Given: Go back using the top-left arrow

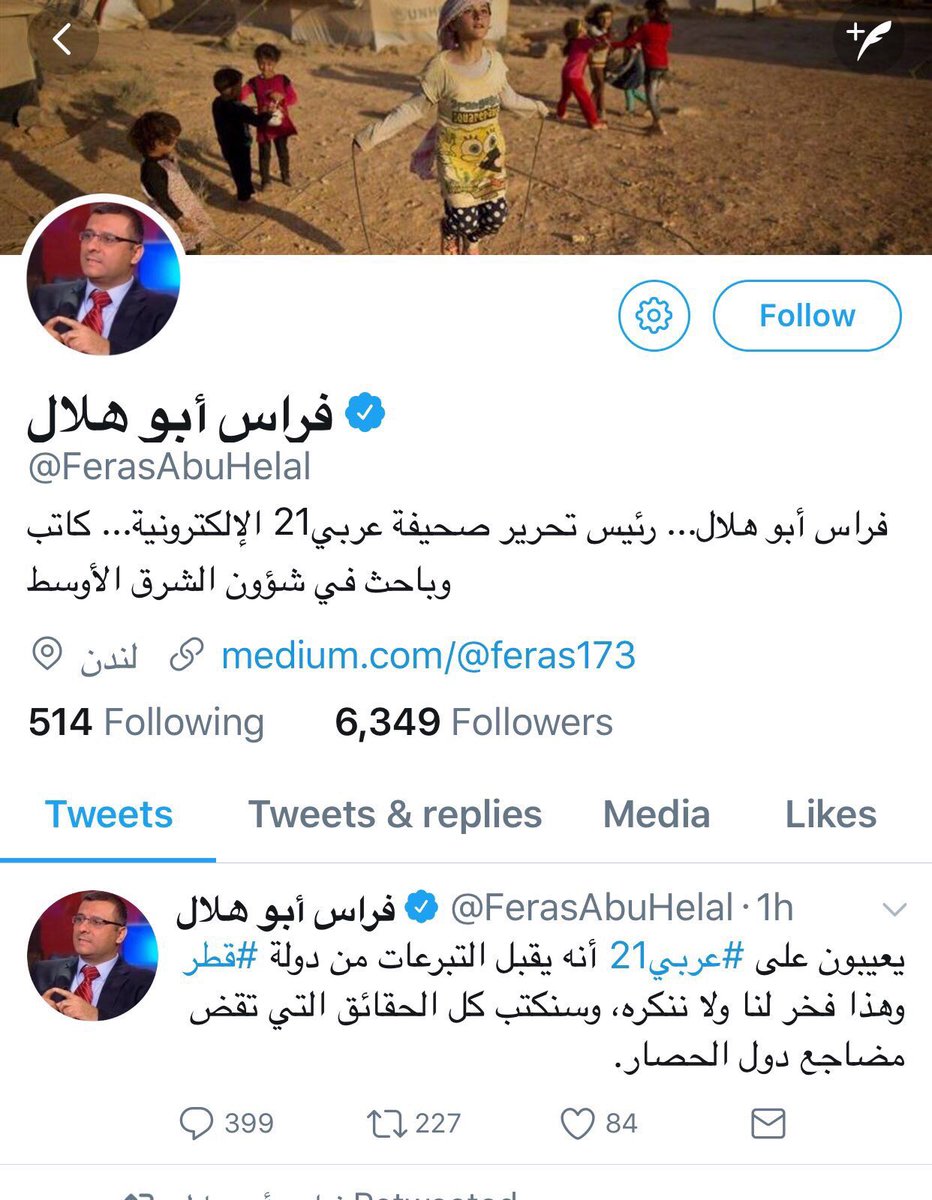Looking at the screenshot, I should pyautogui.click(x=63, y=40).
